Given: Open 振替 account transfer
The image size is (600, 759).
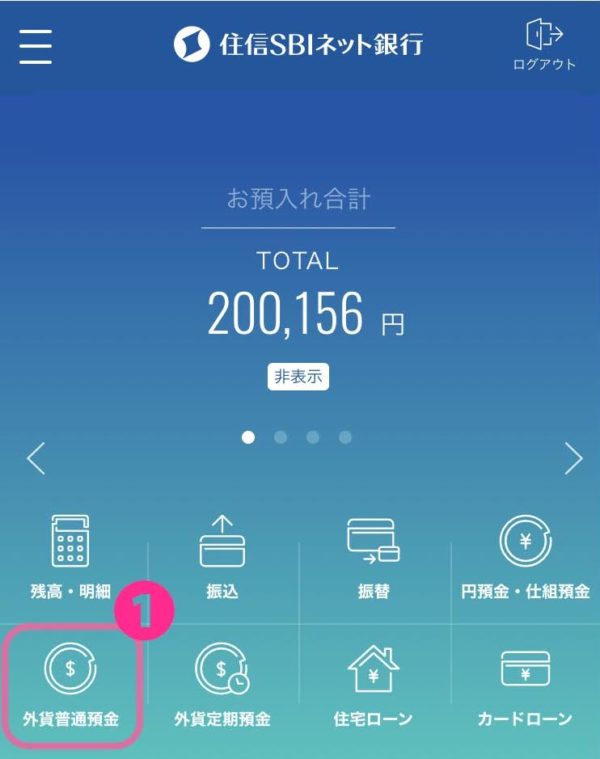Looking at the screenshot, I should pyautogui.click(x=373, y=557).
